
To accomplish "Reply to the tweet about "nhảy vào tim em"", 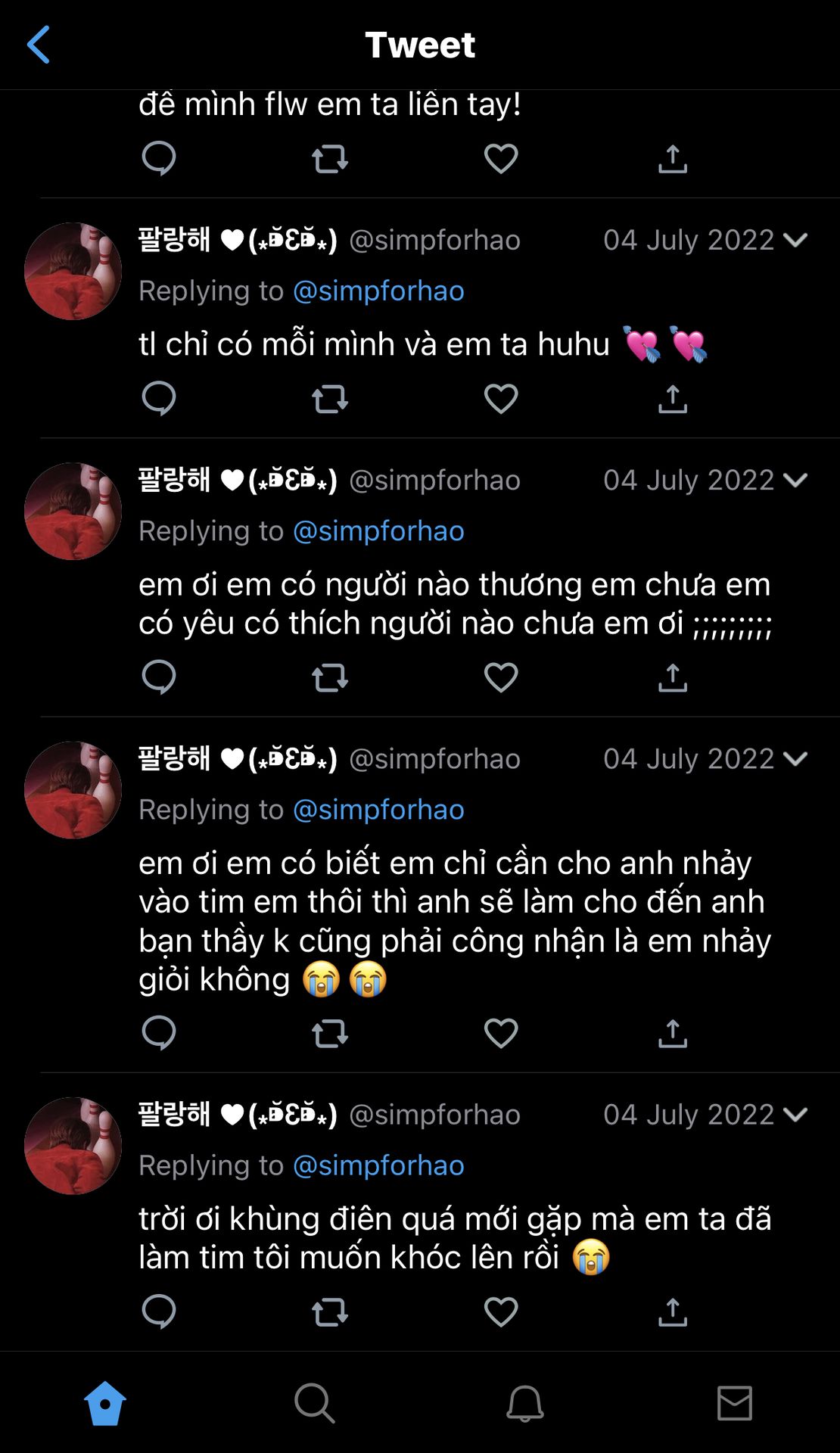I will pos(159,1033).
